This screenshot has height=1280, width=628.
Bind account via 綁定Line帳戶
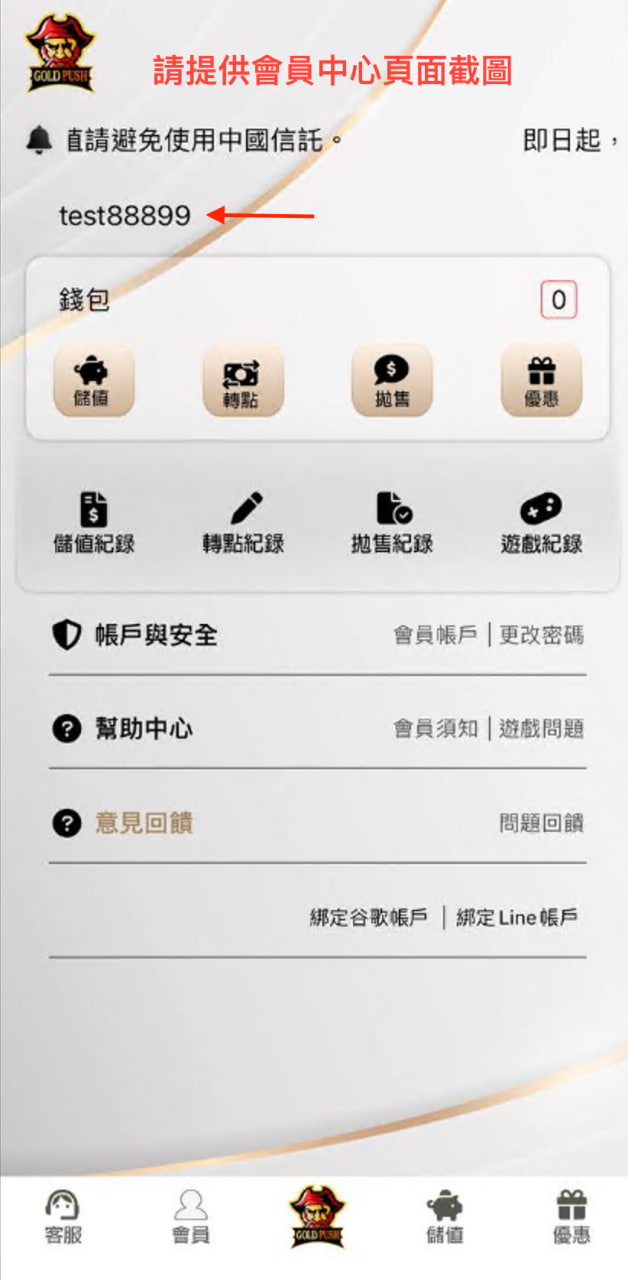[517, 917]
